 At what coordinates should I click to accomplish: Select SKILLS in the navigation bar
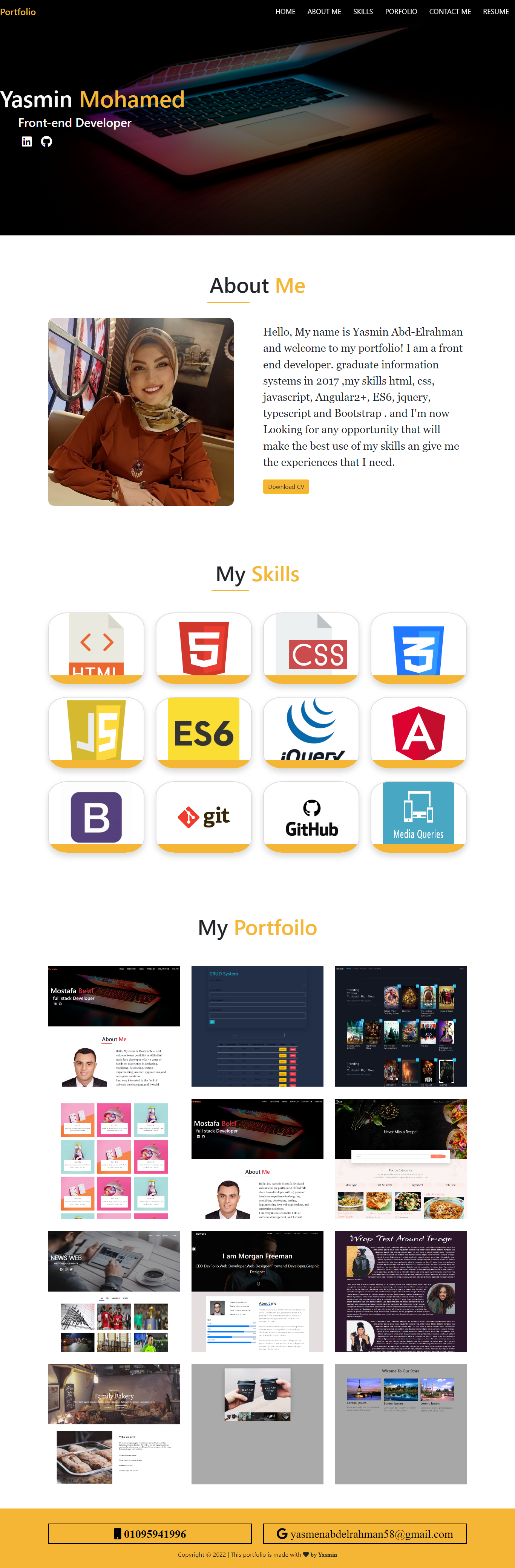pyautogui.click(x=363, y=12)
